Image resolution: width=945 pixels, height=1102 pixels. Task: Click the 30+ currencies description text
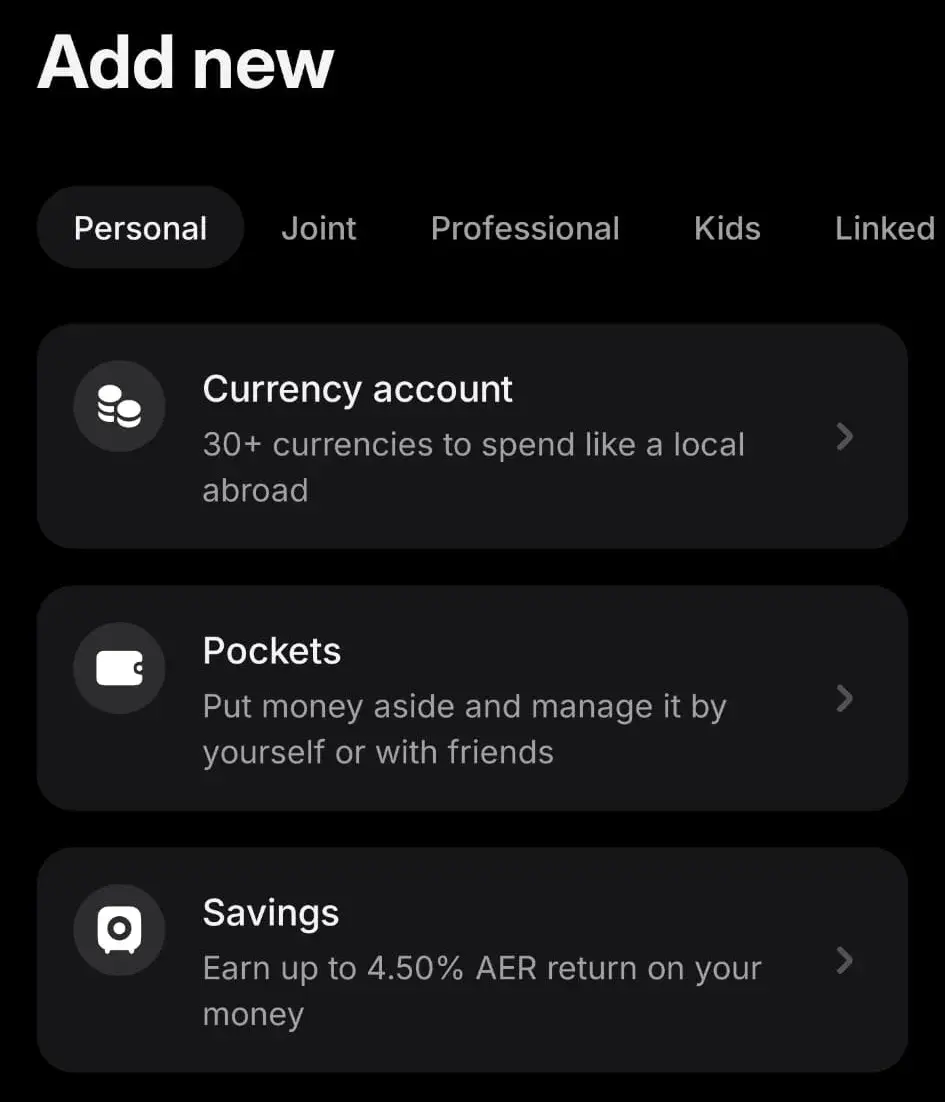tap(473, 467)
